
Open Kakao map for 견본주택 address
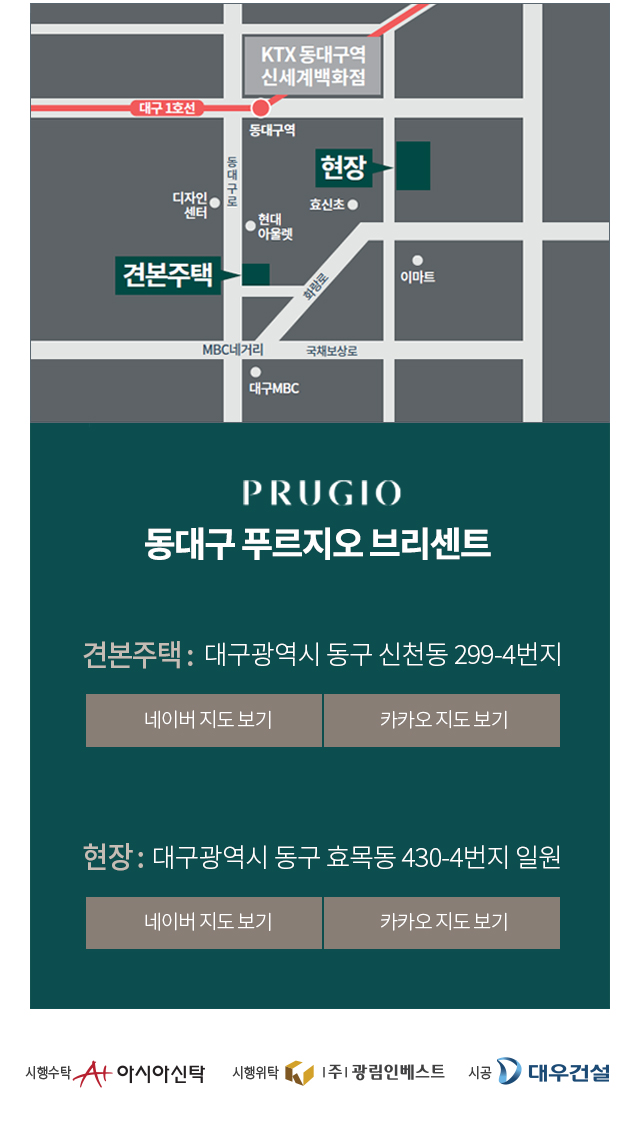[442, 720]
